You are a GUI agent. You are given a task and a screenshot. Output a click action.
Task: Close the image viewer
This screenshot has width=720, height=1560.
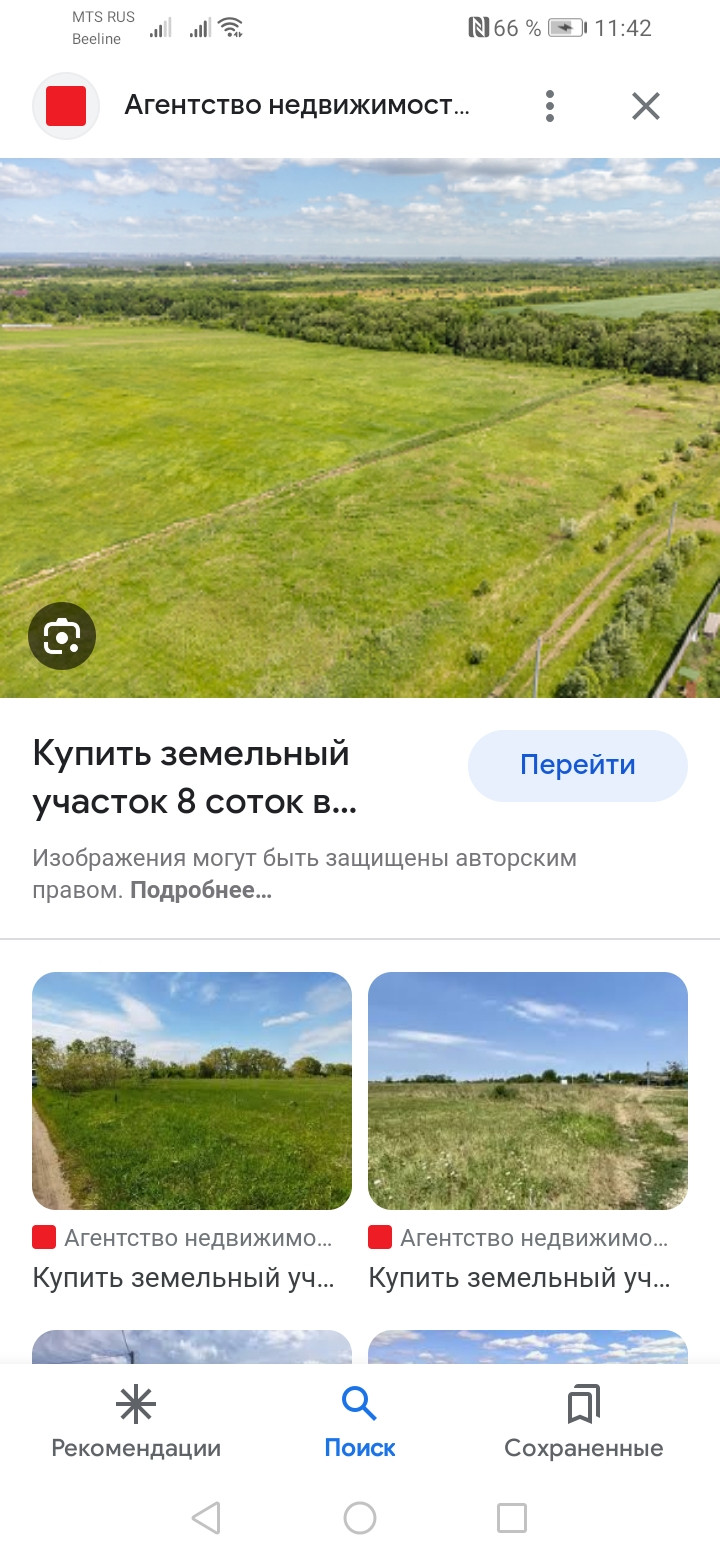click(646, 106)
